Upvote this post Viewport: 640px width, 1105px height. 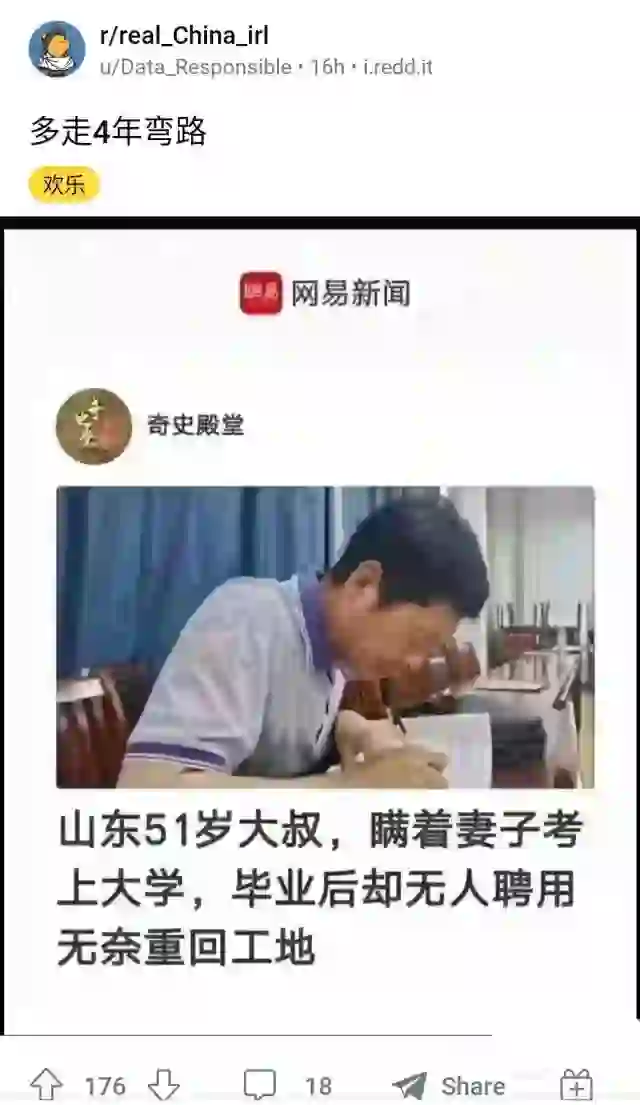point(46,1085)
